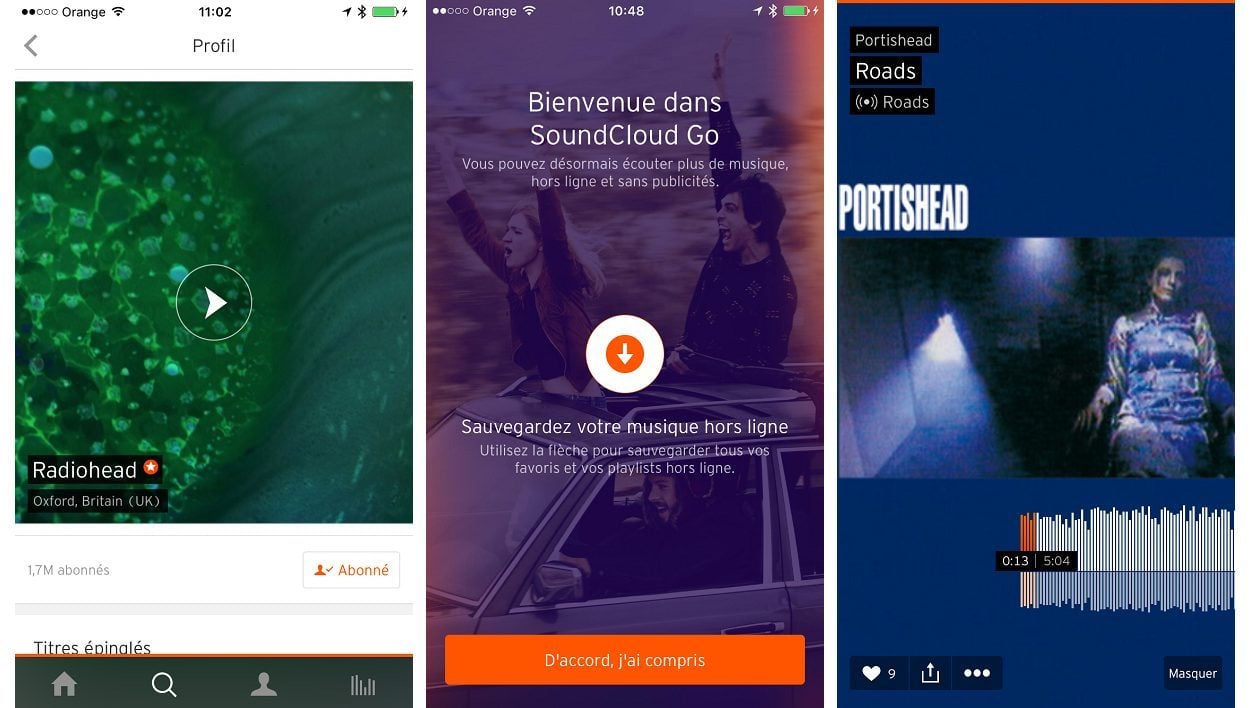Tap the Abonné follow button
1256x708 pixels.
click(351, 570)
